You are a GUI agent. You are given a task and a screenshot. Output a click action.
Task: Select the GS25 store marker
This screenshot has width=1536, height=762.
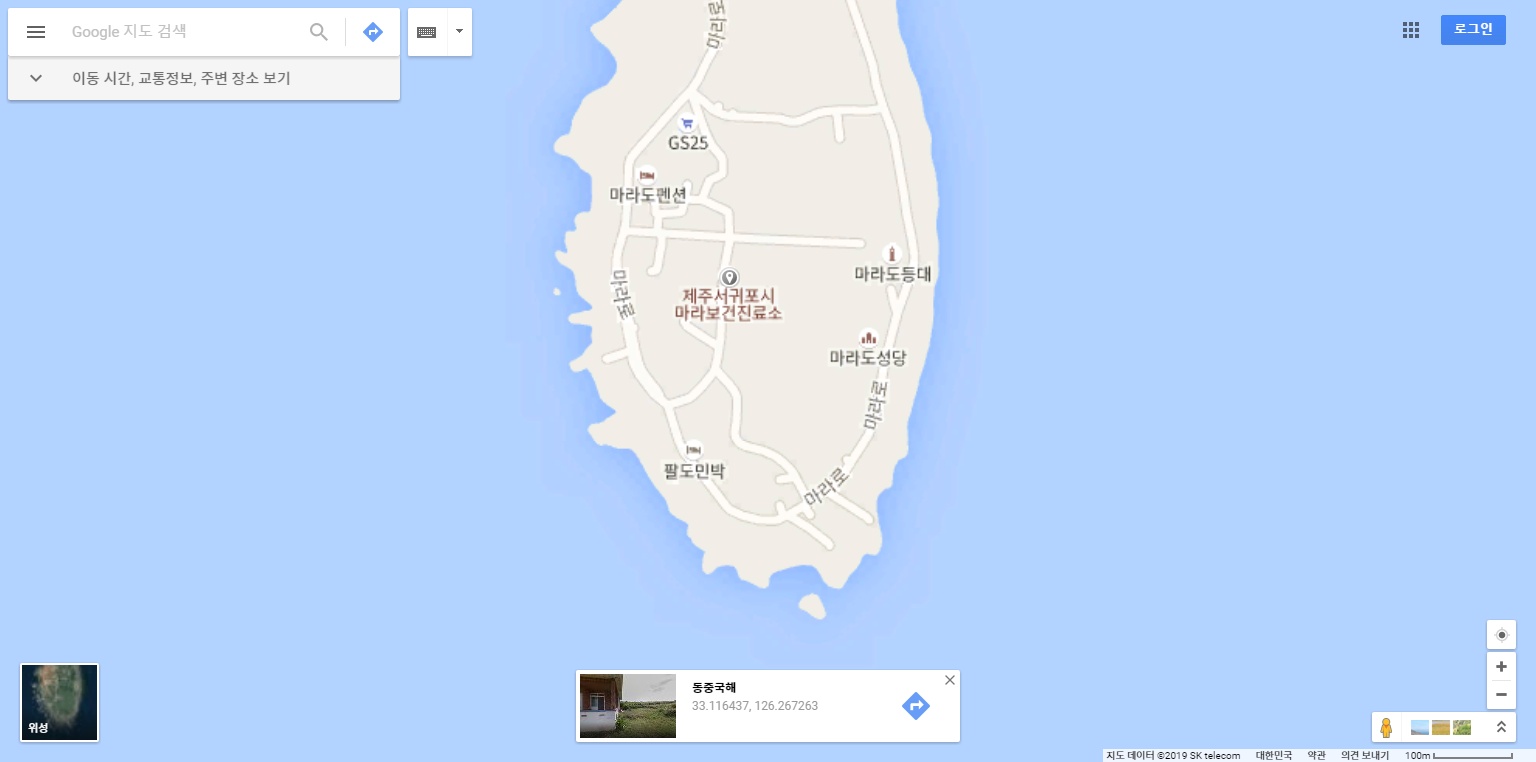(x=687, y=123)
